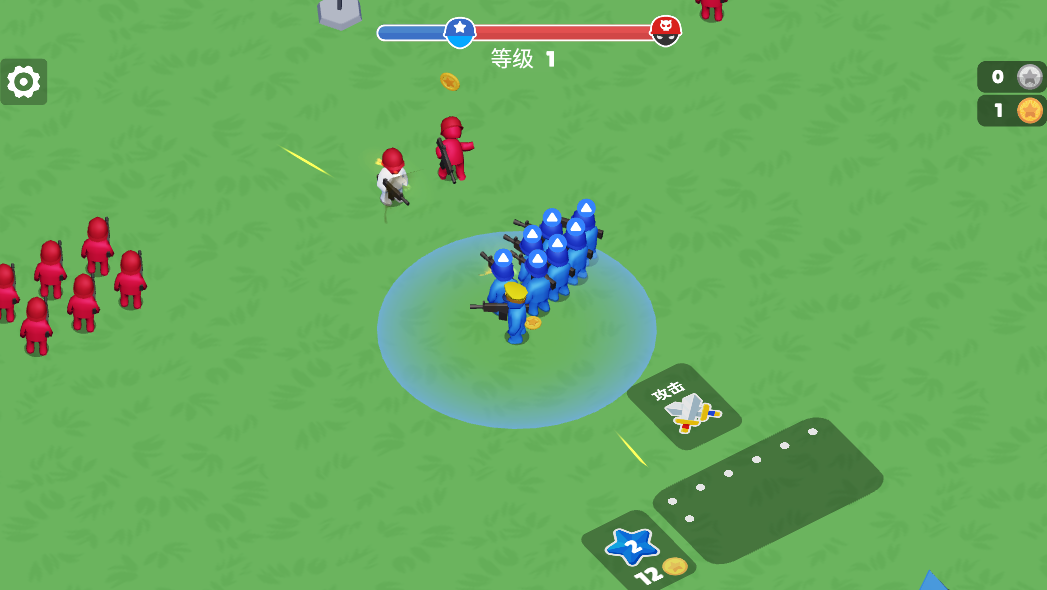Image resolution: width=1047 pixels, height=590 pixels.
Task: Select the 攻击 attack upgrade pad
Action: (x=684, y=406)
